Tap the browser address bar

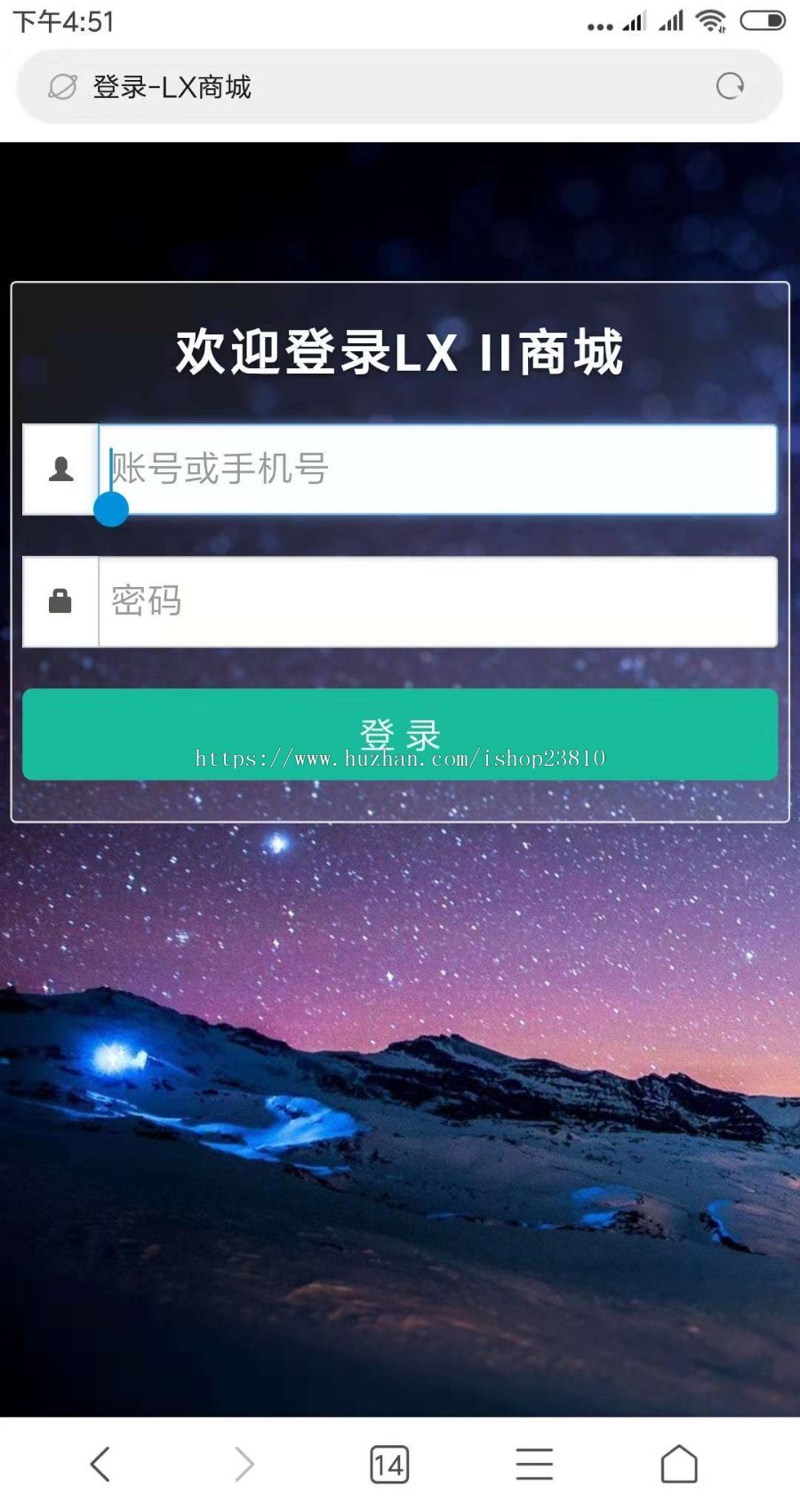click(x=373, y=87)
